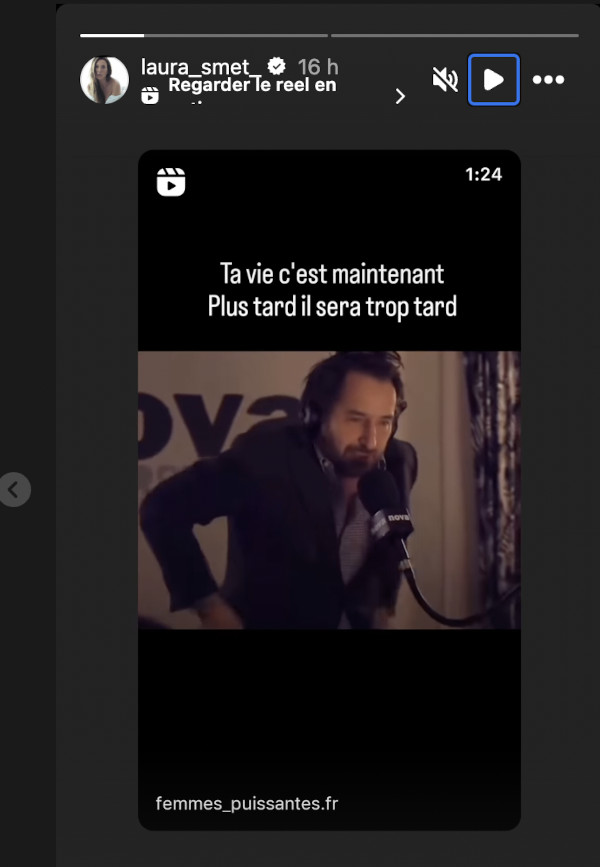Image resolution: width=600 pixels, height=867 pixels.
Task: Open laura_smet_ profile picture
Action: 105,80
